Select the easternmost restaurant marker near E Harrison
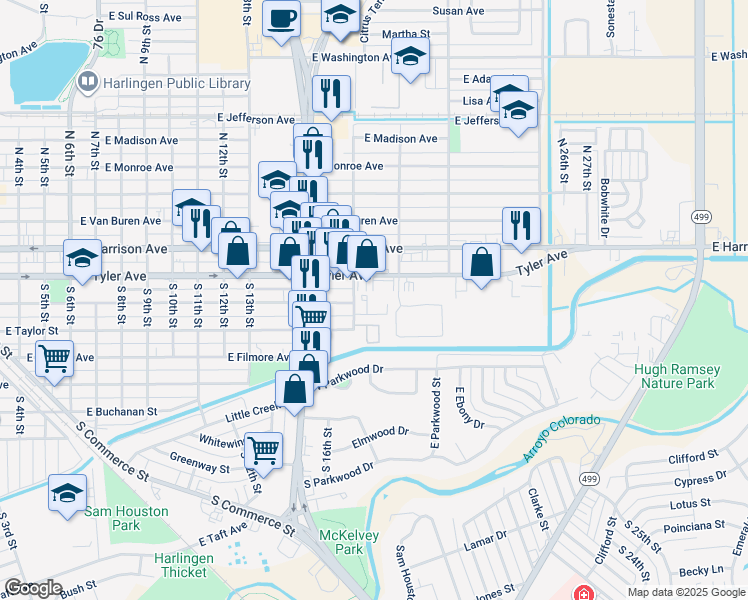Viewport: 748px width, 600px height. tap(521, 226)
